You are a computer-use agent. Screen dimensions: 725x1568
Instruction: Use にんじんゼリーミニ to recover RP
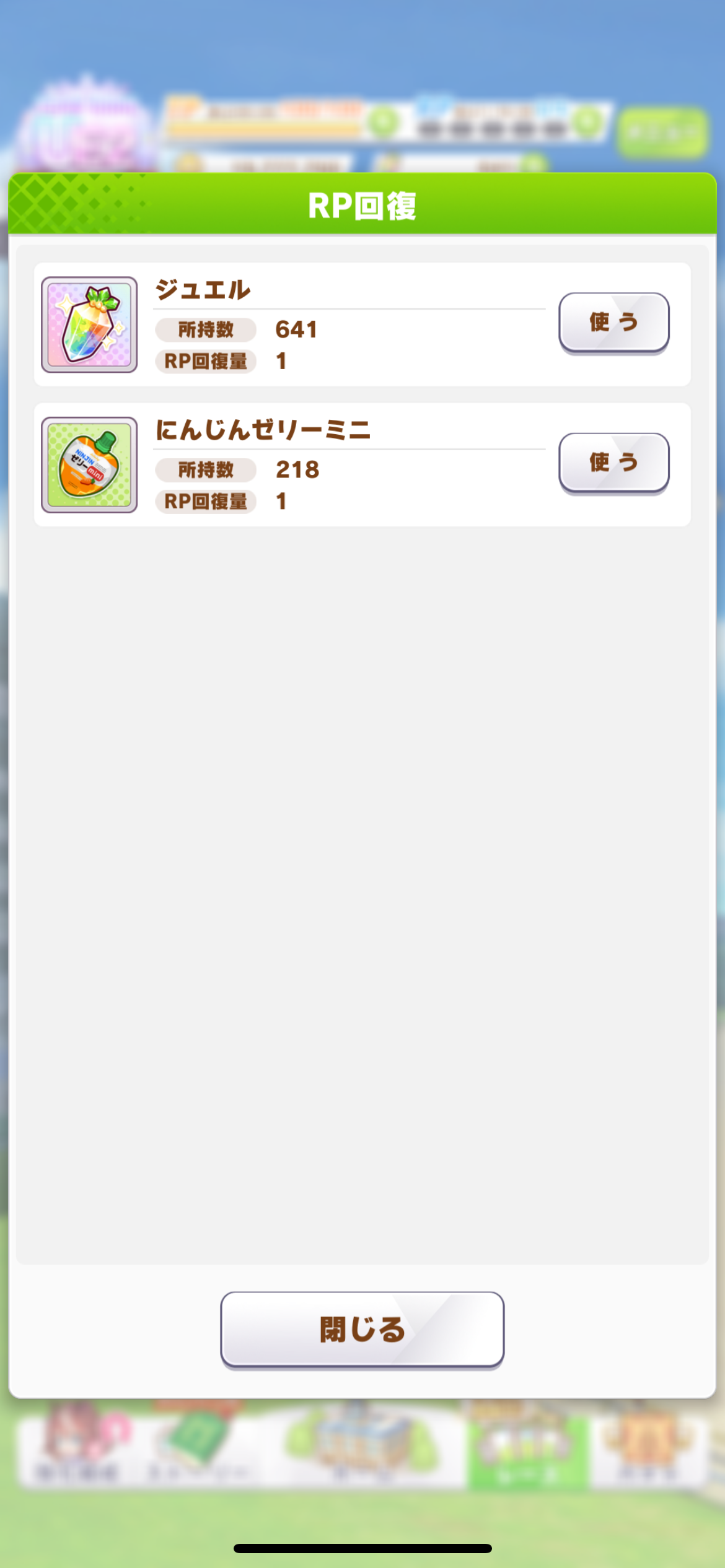[613, 462]
